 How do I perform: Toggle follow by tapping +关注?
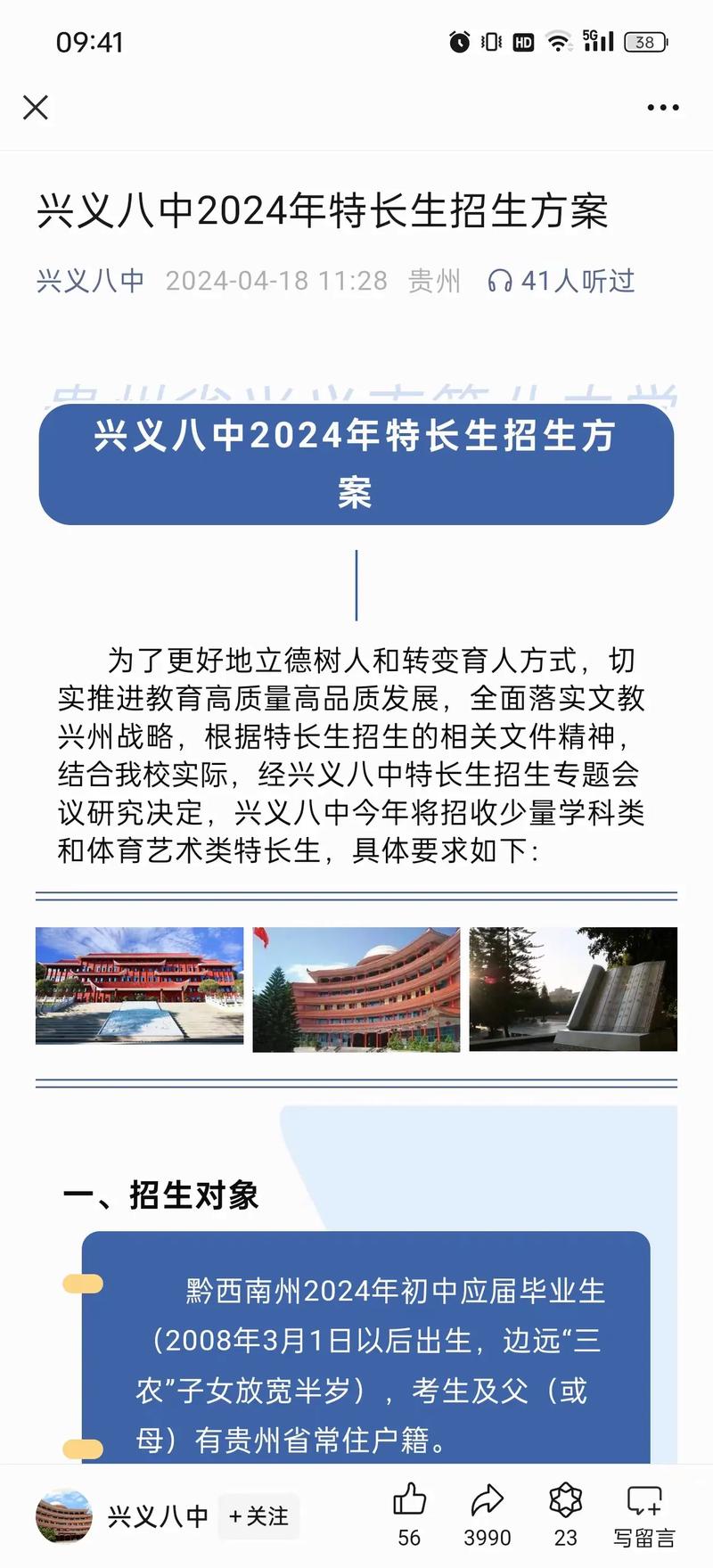pyautogui.click(x=258, y=1515)
